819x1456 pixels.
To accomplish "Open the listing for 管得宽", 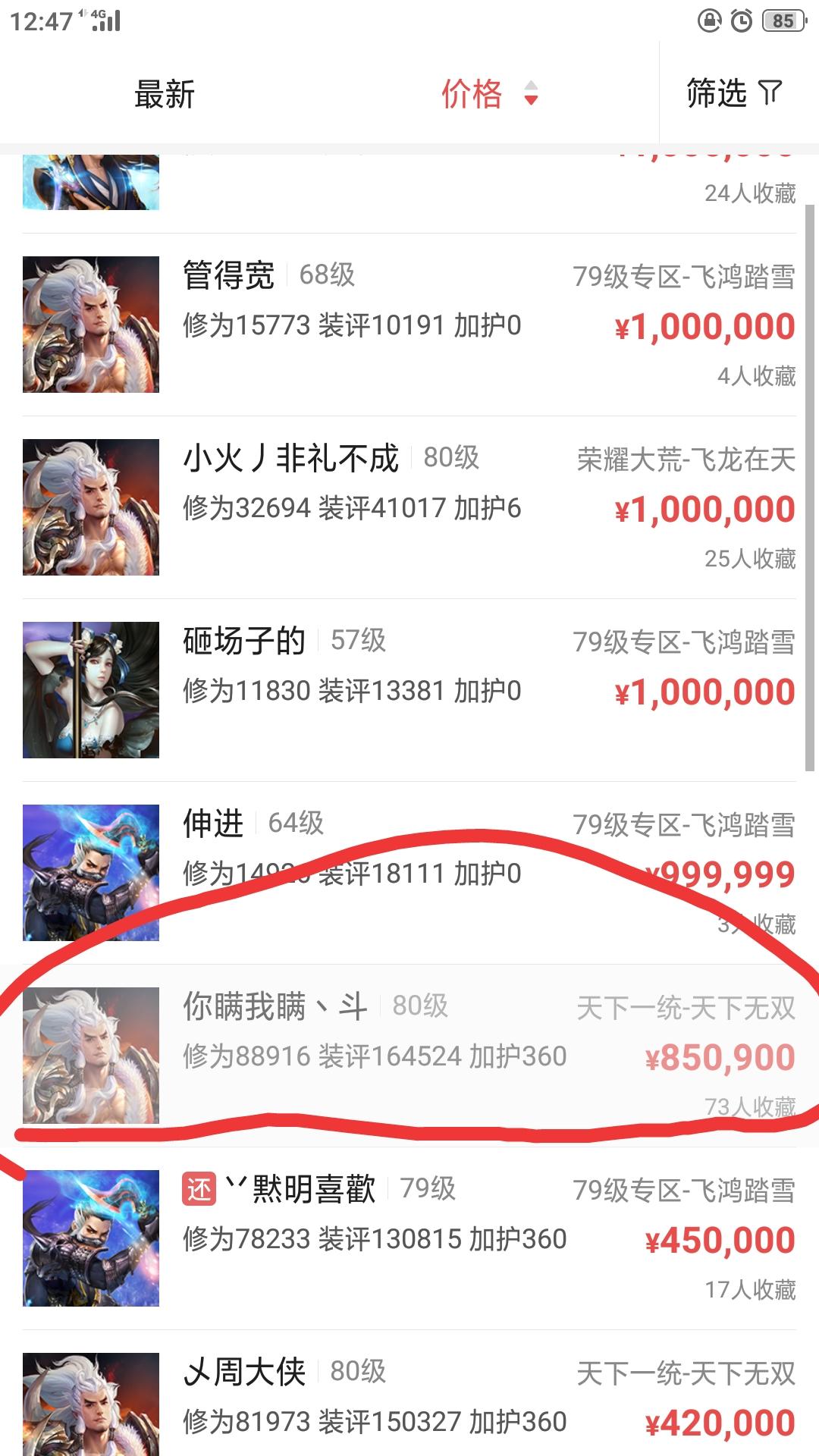I will 409,325.
